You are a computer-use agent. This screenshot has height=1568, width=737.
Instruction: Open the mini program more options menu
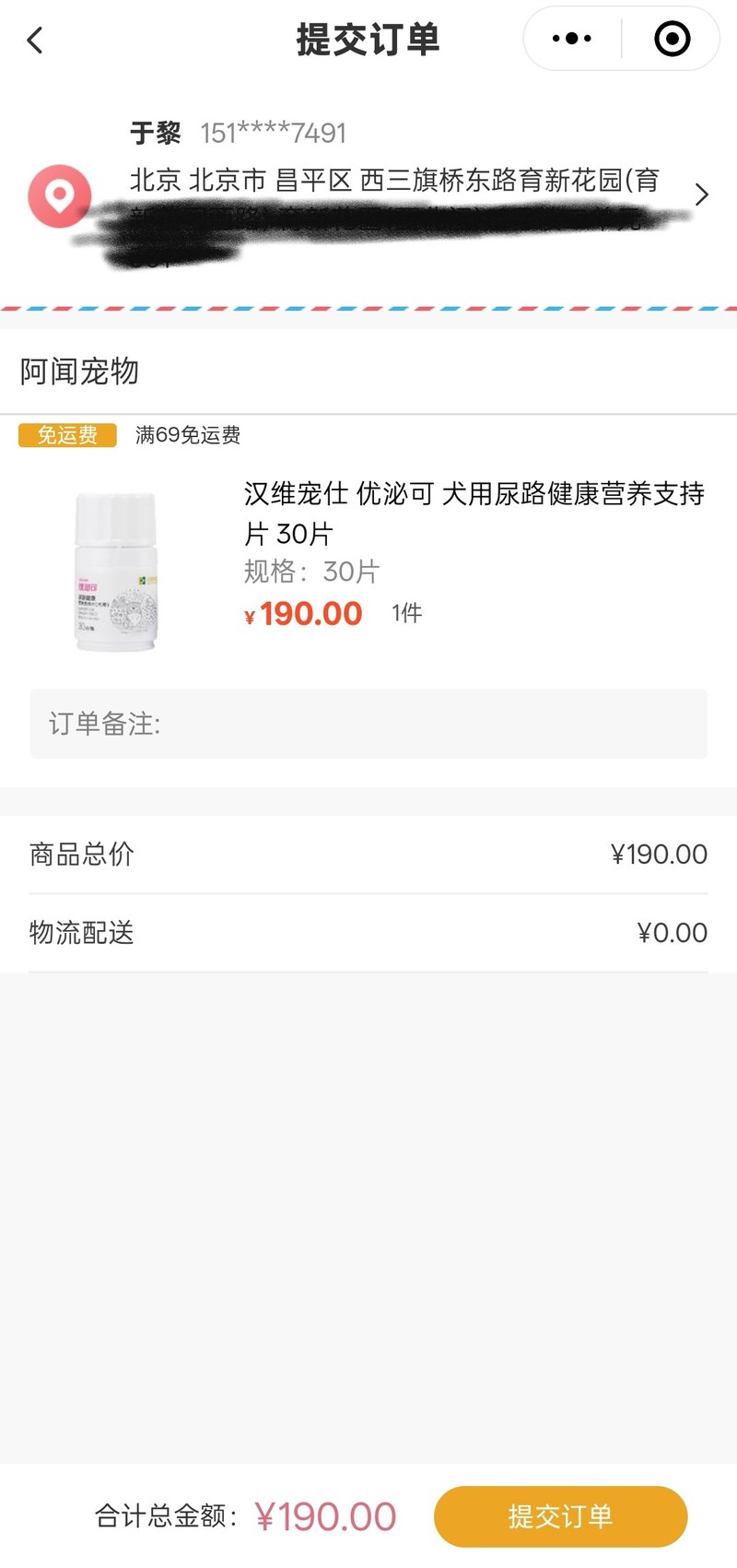click(571, 39)
